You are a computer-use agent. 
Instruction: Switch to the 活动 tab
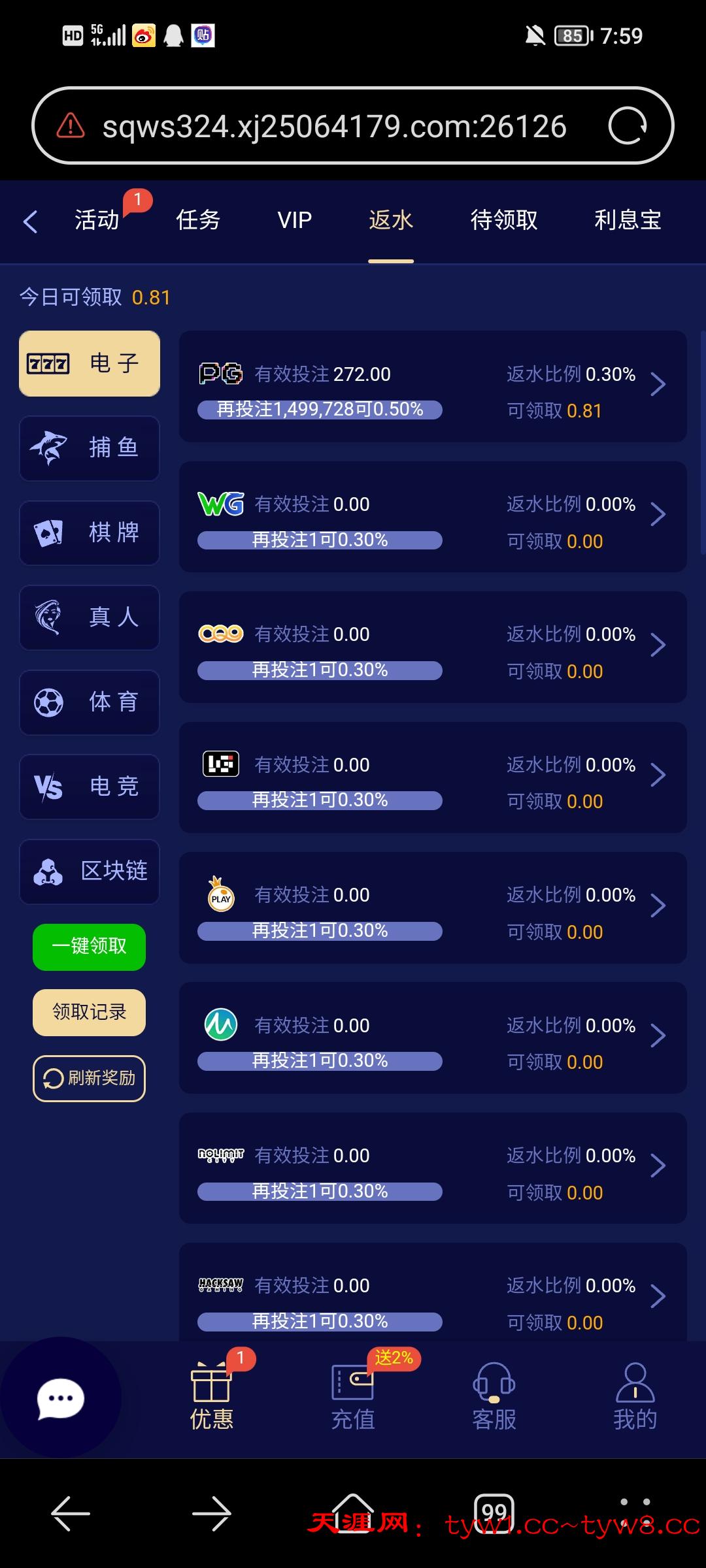coord(97,220)
